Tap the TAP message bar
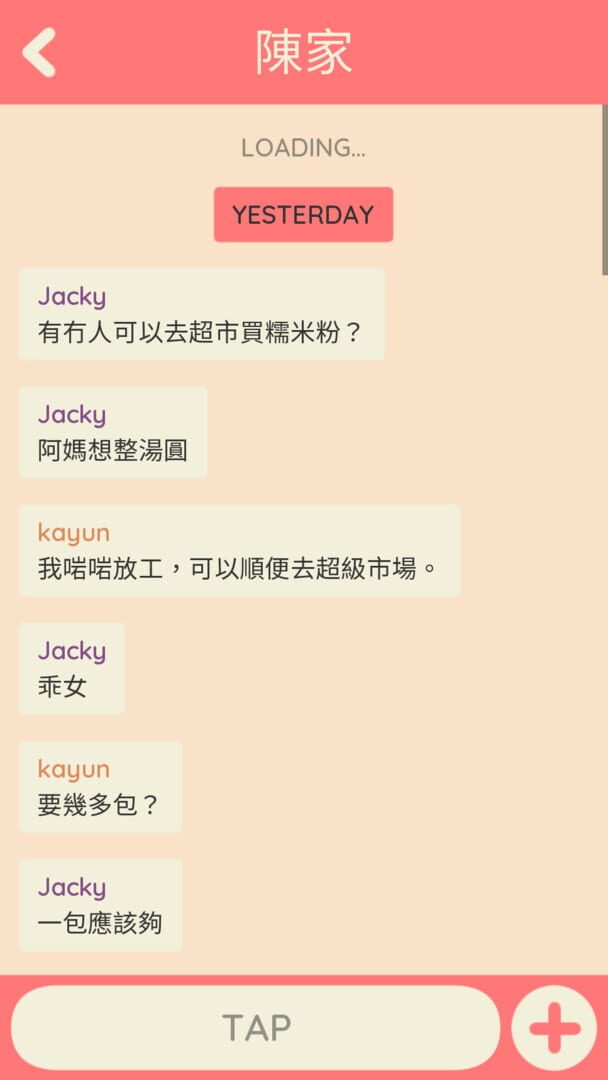Image resolution: width=608 pixels, height=1080 pixels. click(256, 1027)
